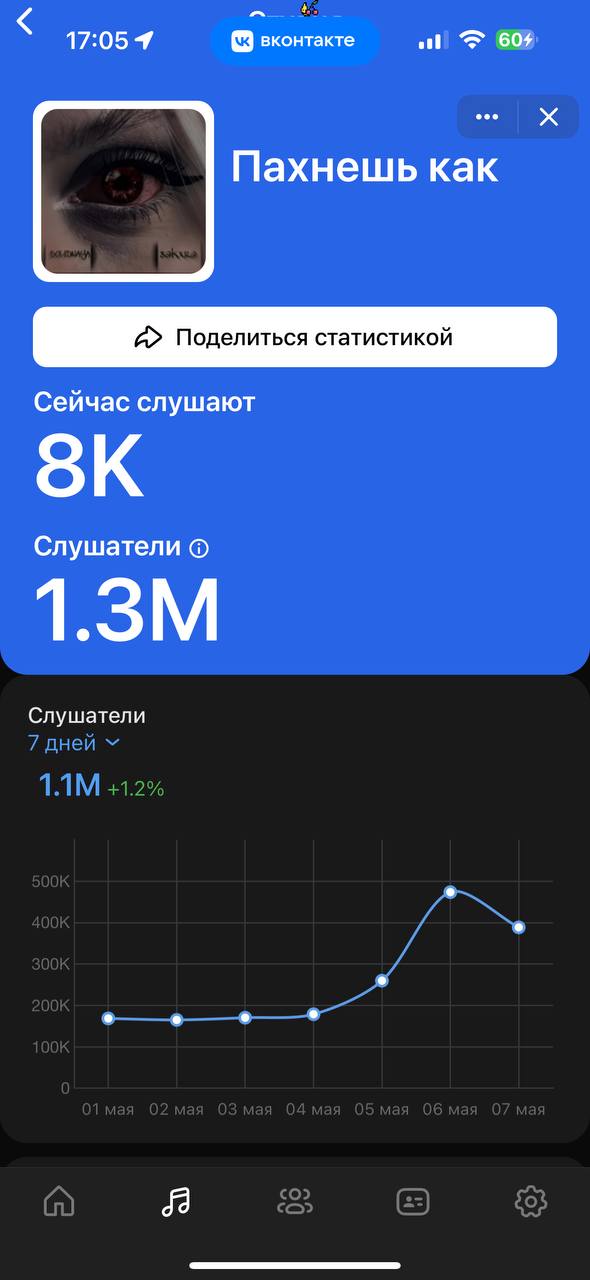Select the 06 мая point on chart
Image resolution: width=590 pixels, height=1280 pixels.
[450, 891]
